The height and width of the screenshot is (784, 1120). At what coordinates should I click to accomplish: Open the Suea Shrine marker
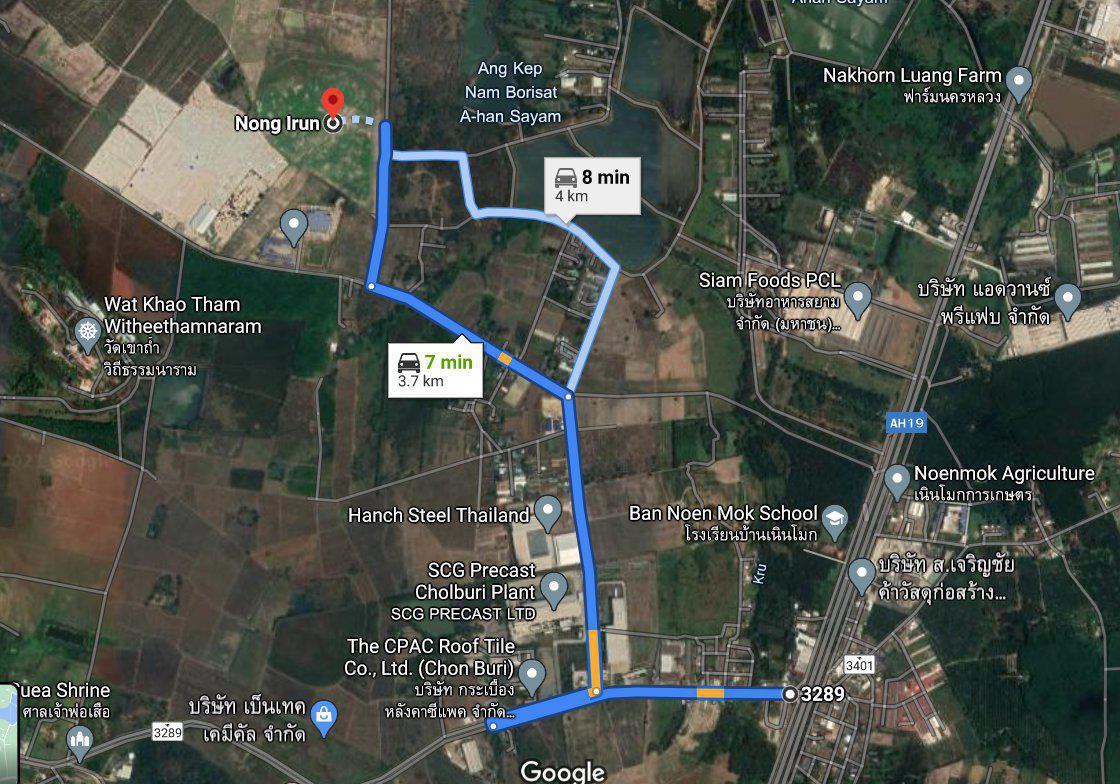tap(79, 742)
